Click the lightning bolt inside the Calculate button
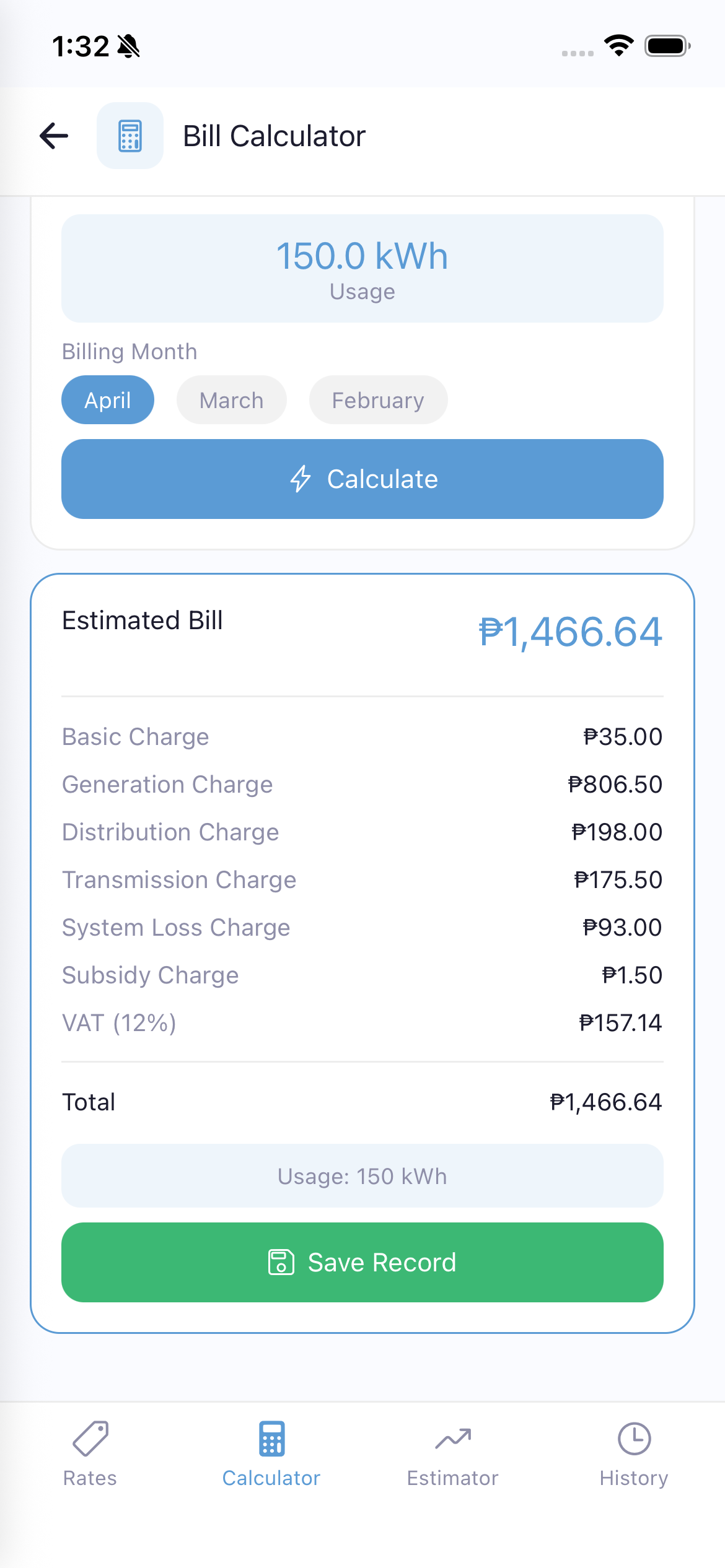 tap(301, 478)
